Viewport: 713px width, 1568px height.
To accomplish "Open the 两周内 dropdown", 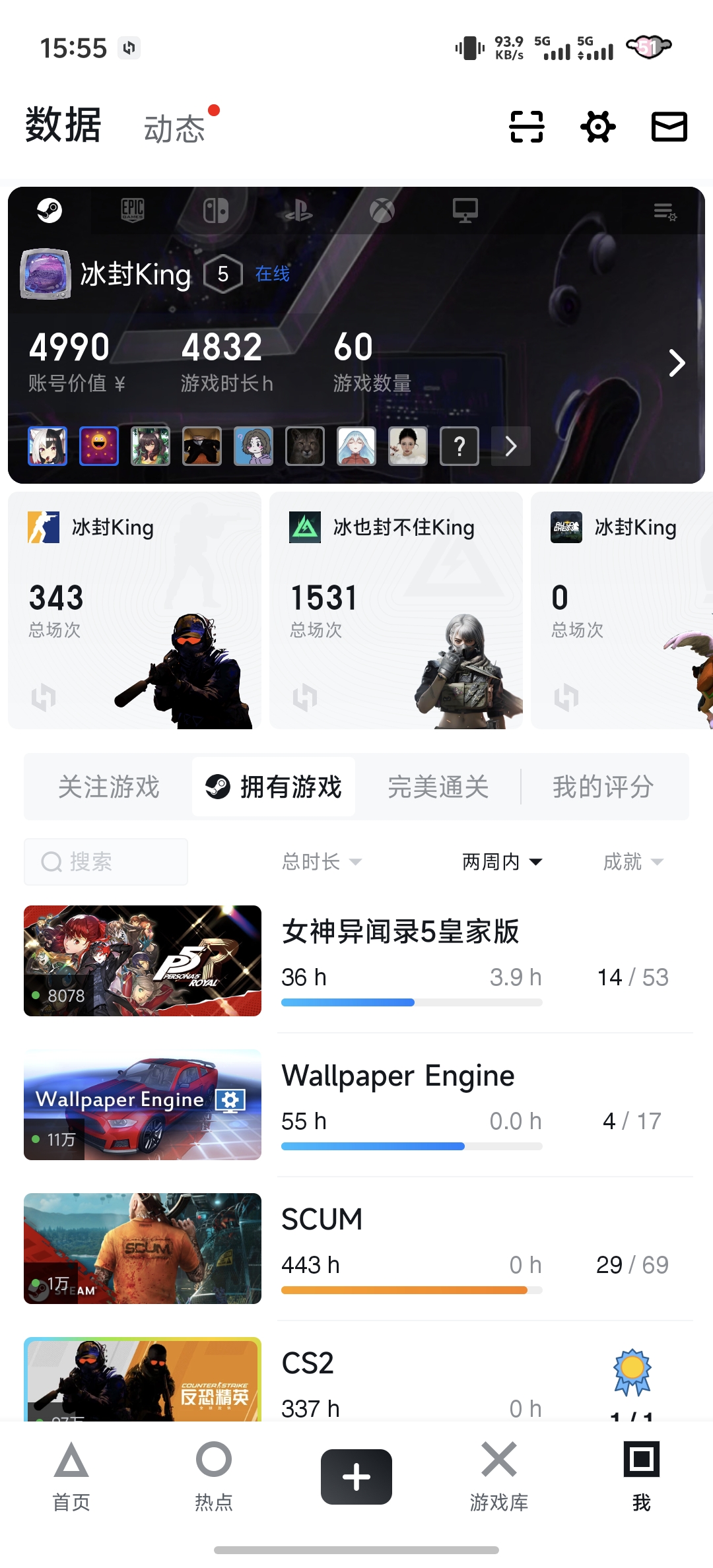I will [x=502, y=862].
